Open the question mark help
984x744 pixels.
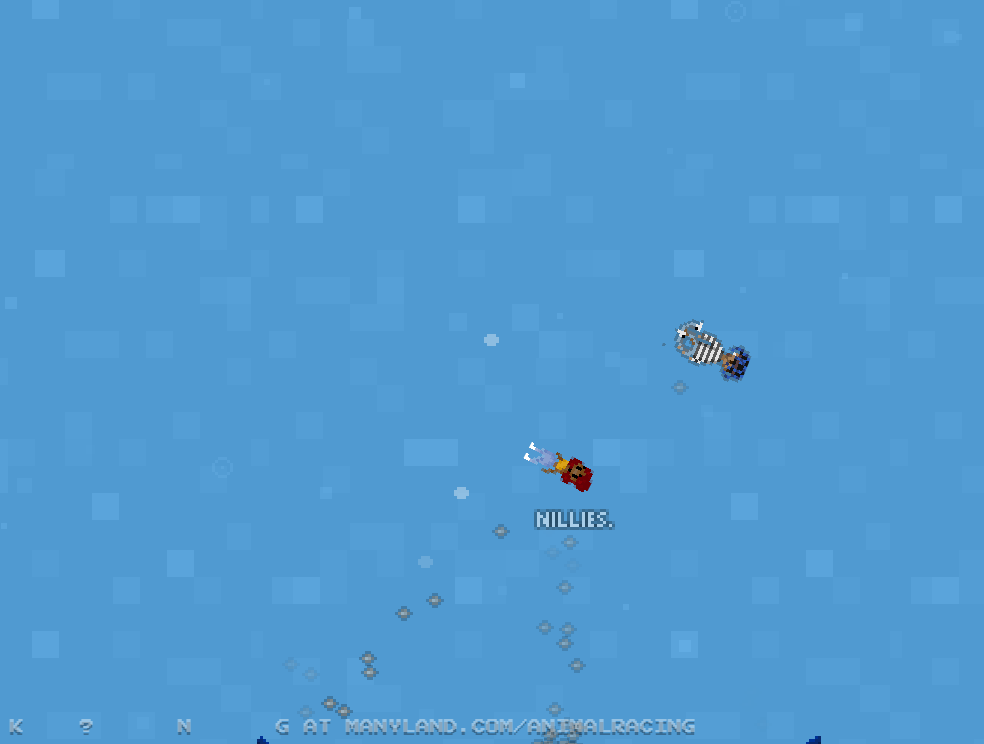pyautogui.click(x=86, y=727)
